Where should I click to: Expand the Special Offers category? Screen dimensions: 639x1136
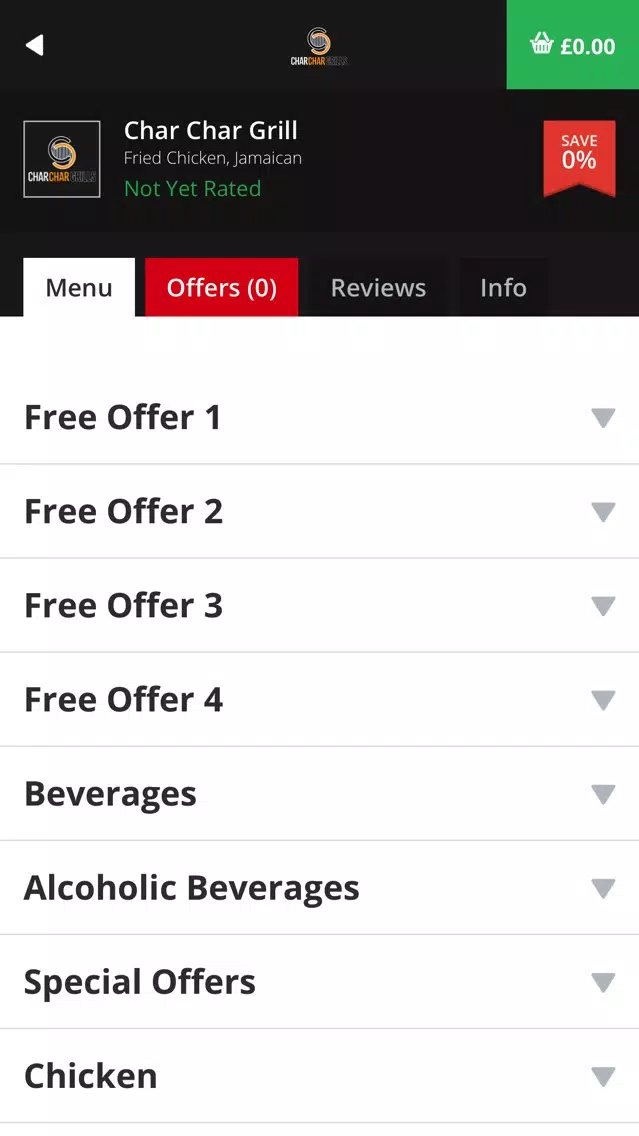tap(320, 982)
